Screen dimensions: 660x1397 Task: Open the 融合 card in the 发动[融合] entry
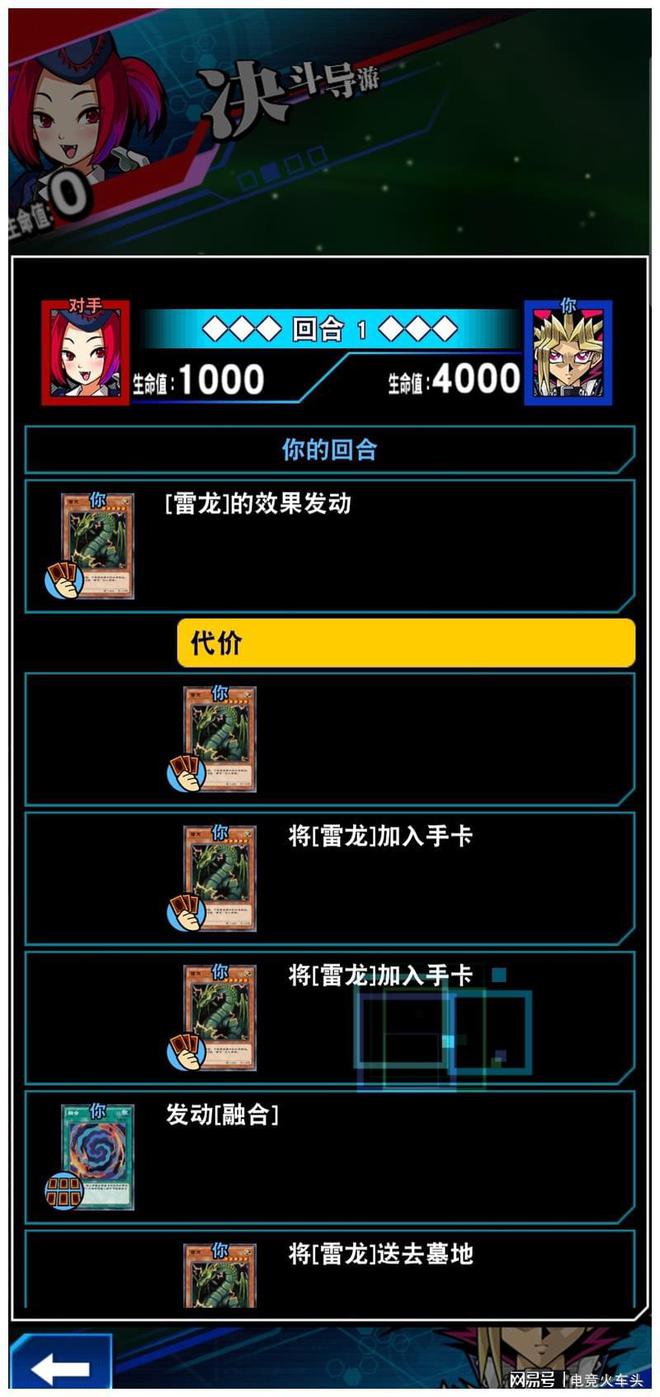click(97, 1157)
